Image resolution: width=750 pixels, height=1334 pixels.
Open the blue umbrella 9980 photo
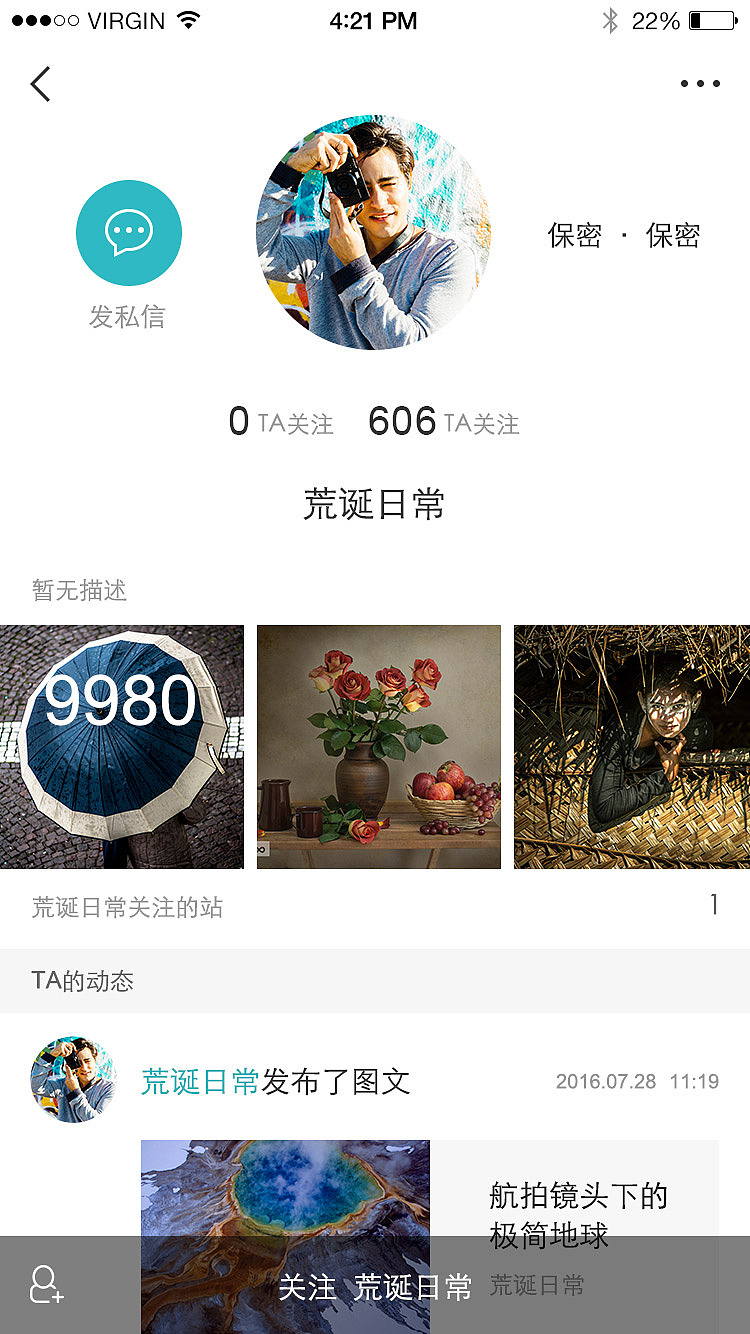(120, 746)
